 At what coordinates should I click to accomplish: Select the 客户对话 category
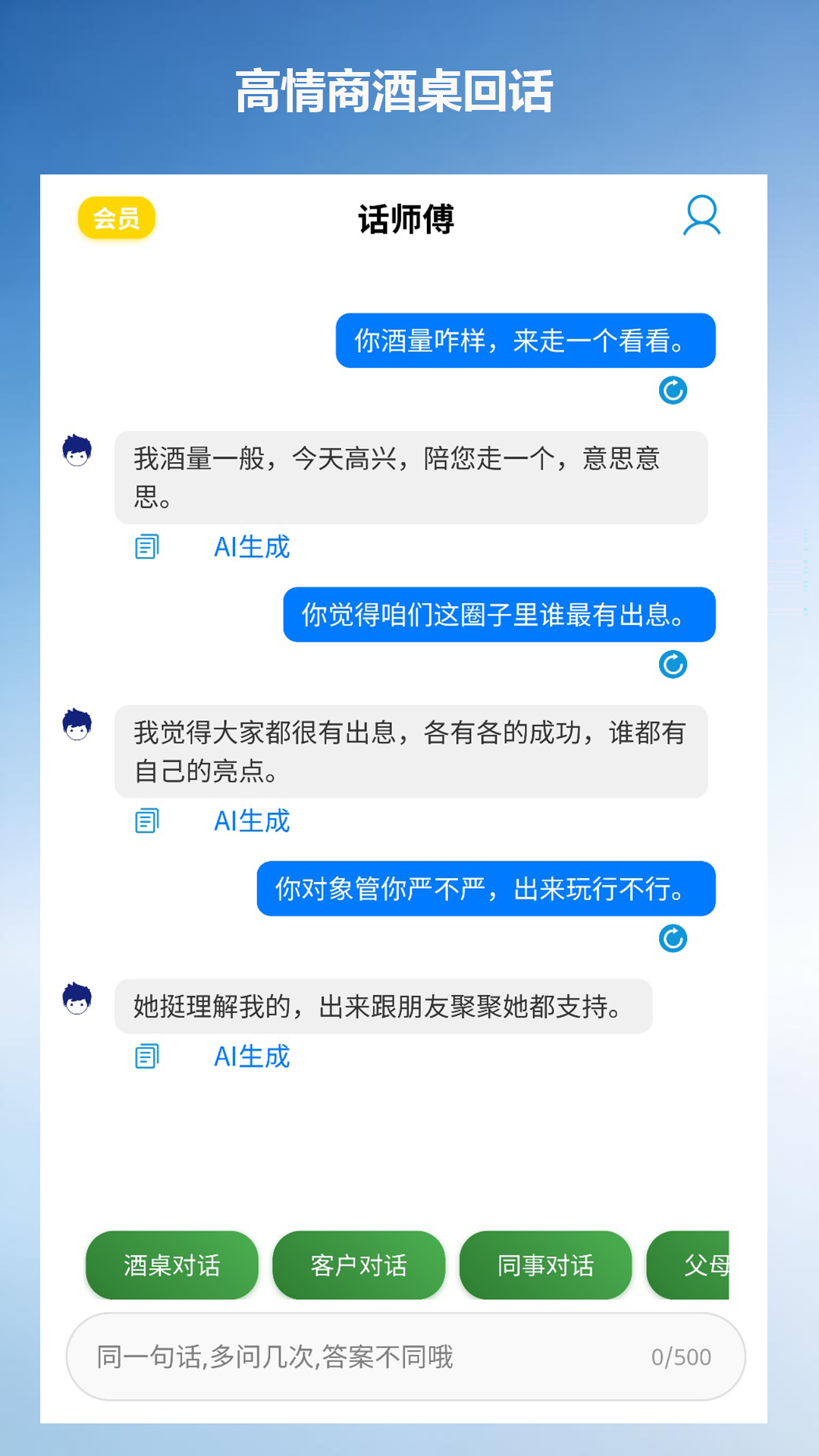pyautogui.click(x=359, y=1265)
